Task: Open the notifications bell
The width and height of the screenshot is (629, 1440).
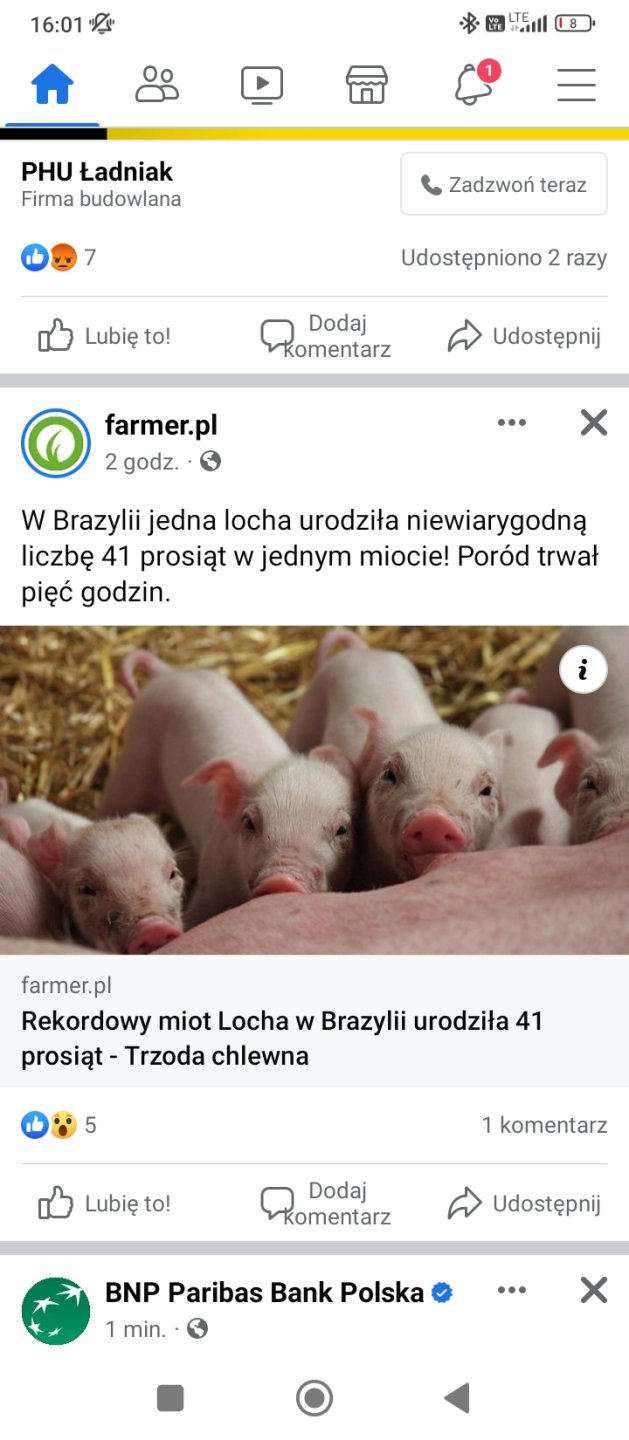Action: (474, 85)
